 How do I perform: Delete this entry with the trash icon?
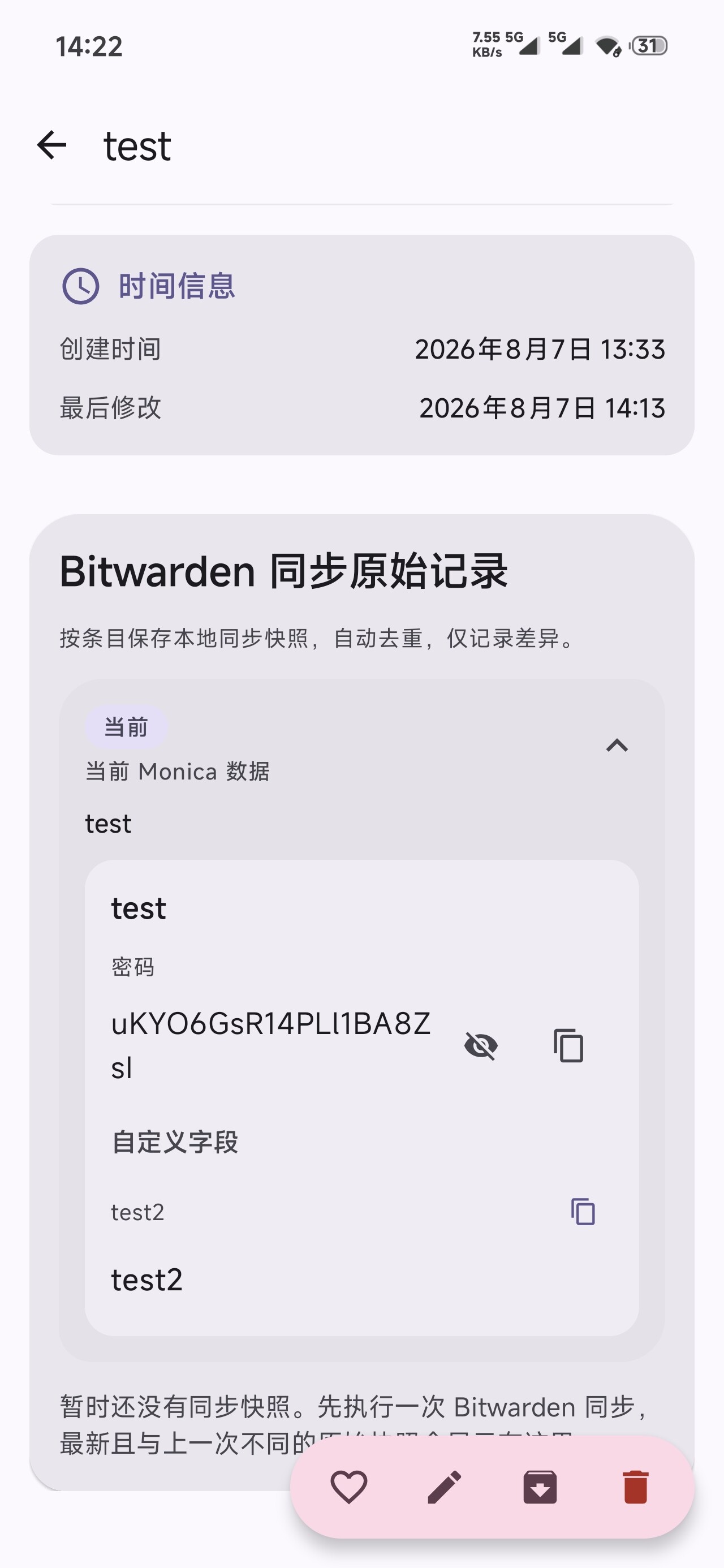[x=636, y=1487]
